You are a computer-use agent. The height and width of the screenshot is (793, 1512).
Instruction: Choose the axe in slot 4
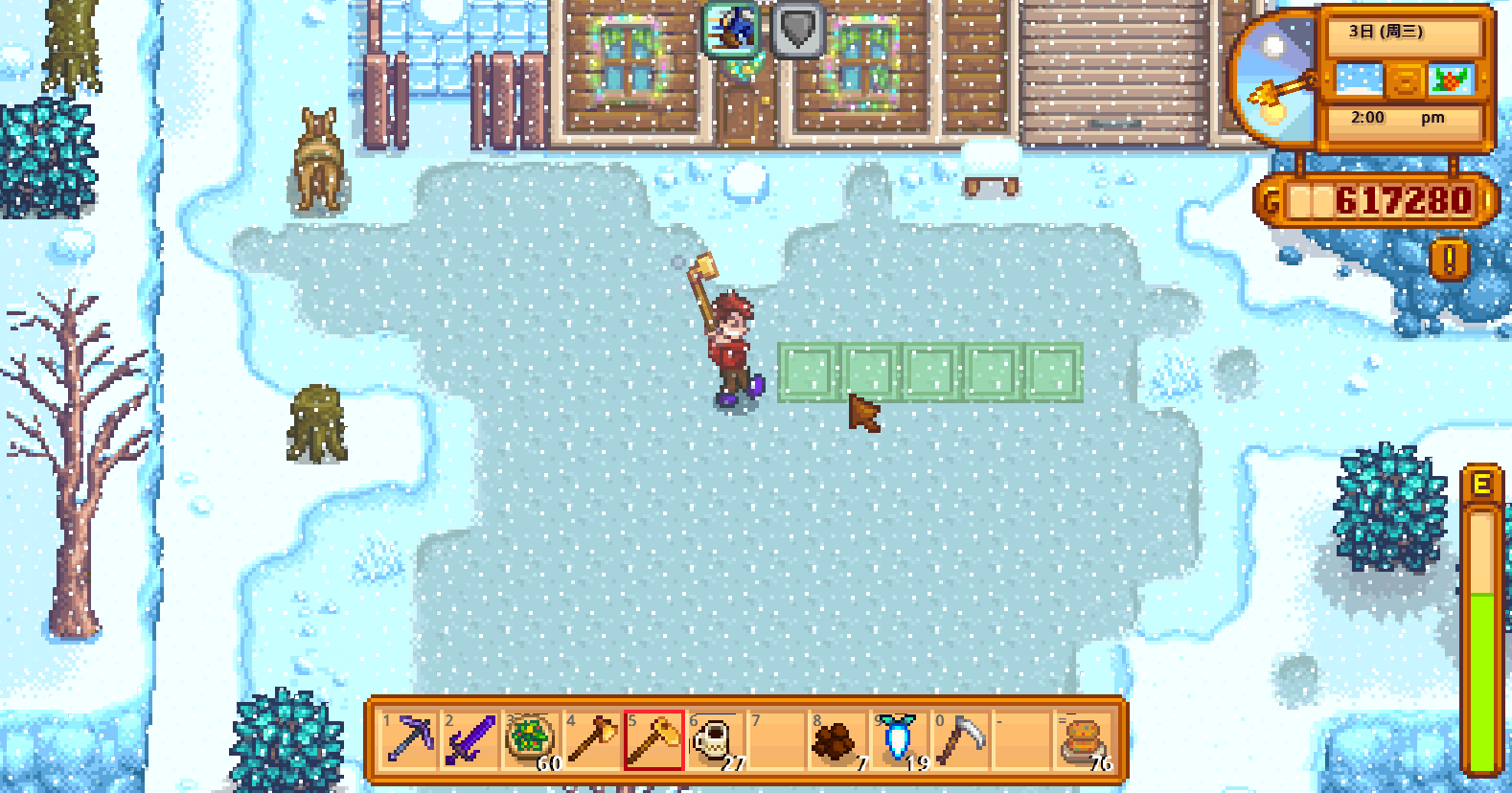point(593,739)
